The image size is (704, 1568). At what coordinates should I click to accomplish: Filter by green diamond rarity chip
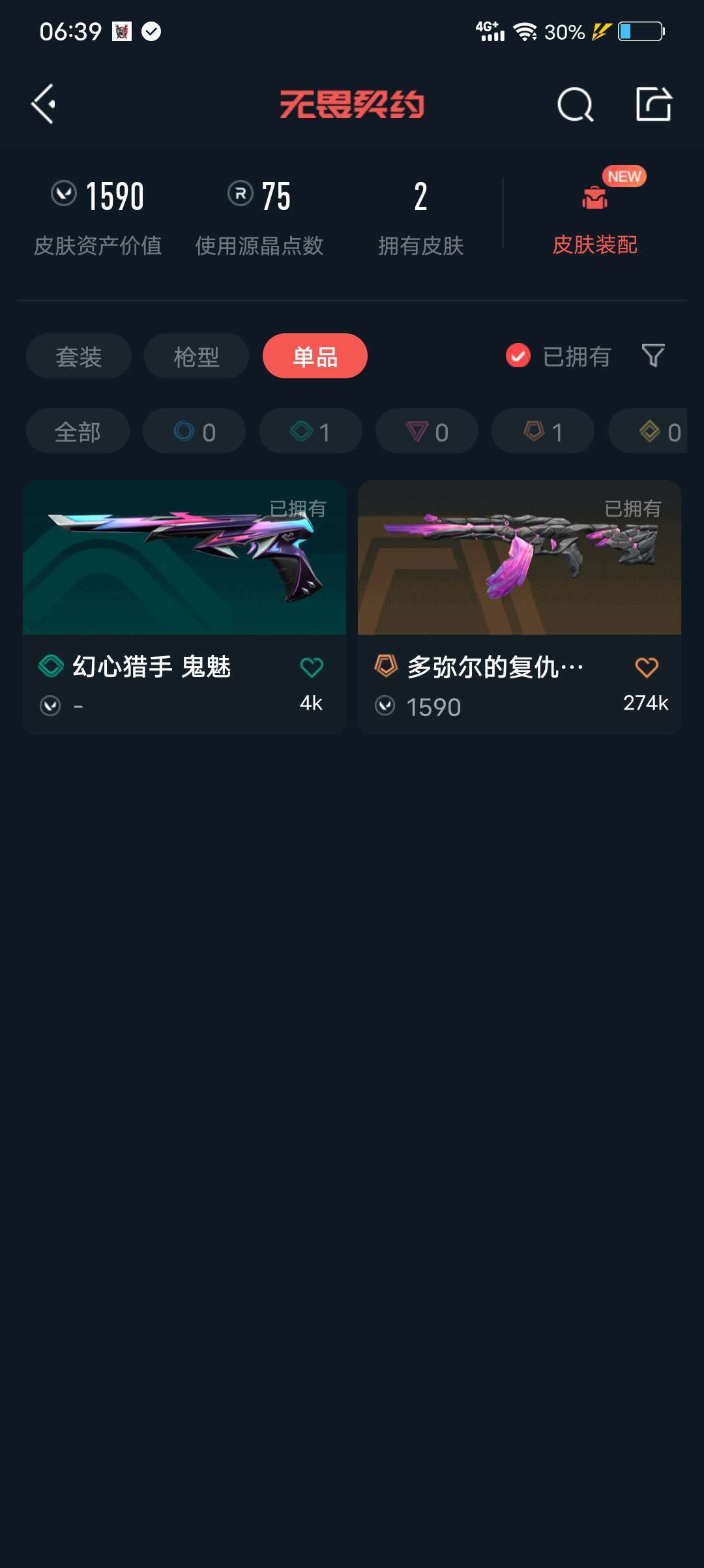pyautogui.click(x=310, y=431)
